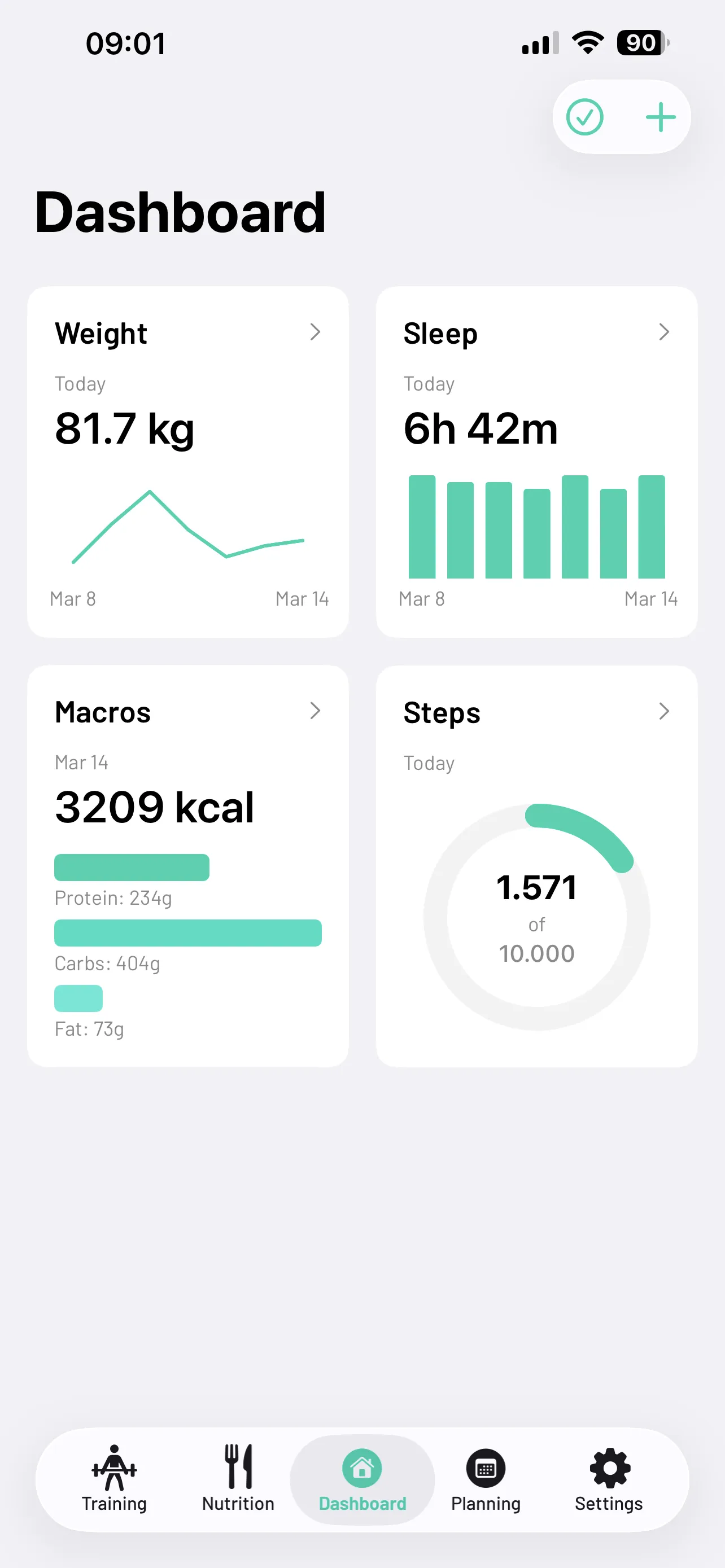Tap the Mar 14 sleep bar
Image resolution: width=725 pixels, height=1568 pixels.
(652, 527)
